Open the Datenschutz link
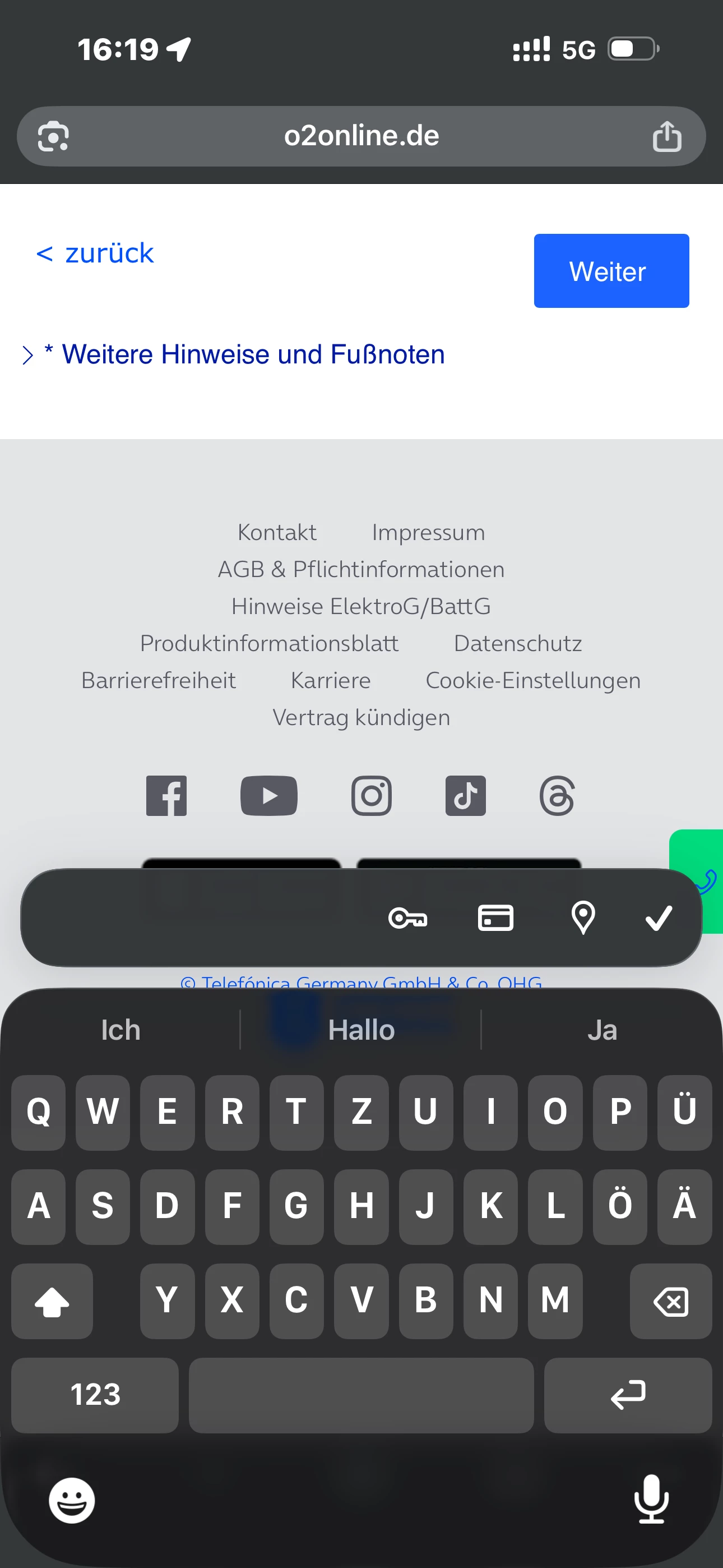Screen dimensions: 723x1568 point(517,643)
